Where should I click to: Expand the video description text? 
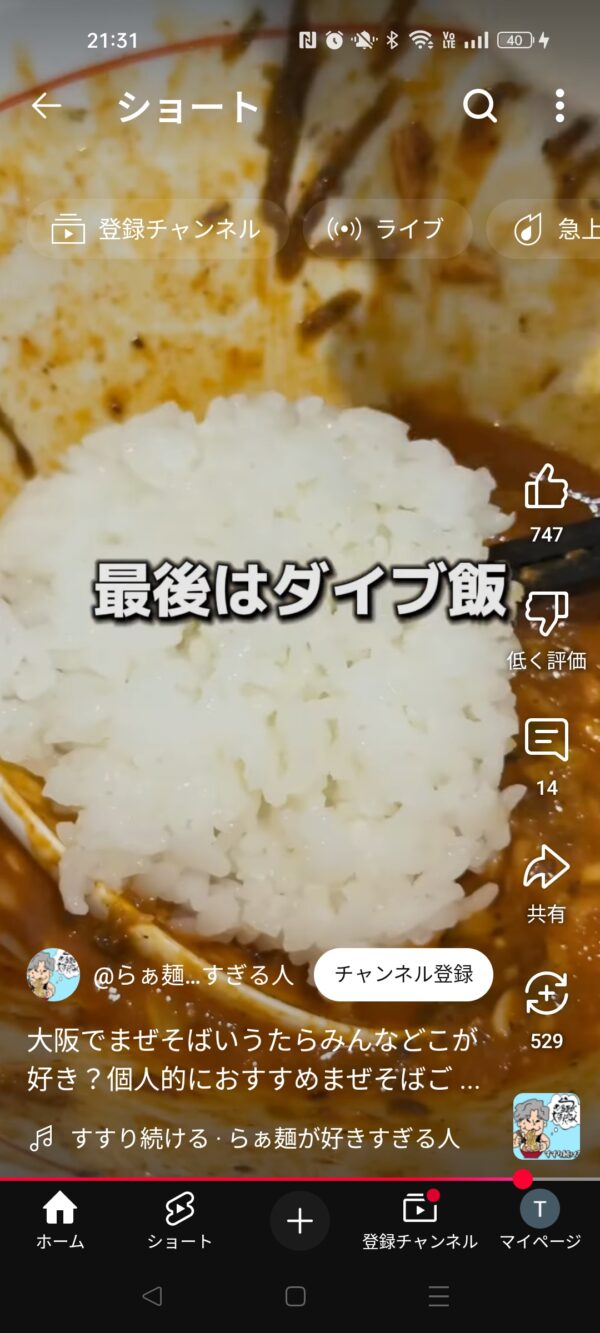point(253,1061)
